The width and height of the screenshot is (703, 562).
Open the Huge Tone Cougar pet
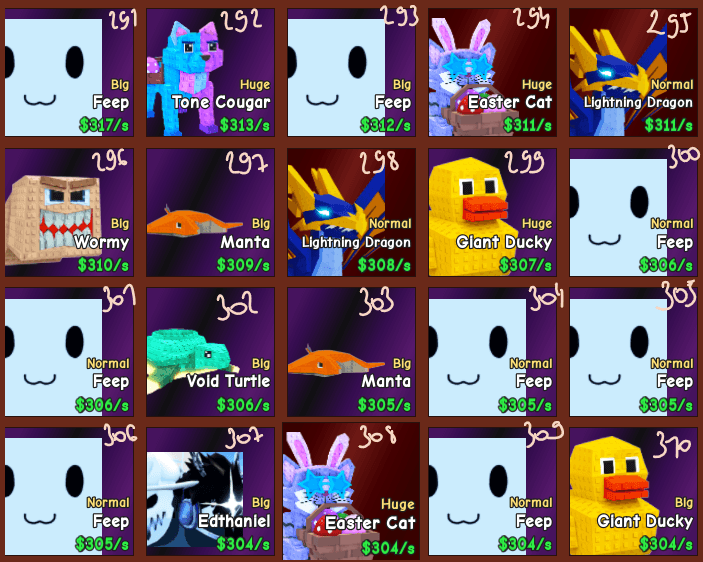210,73
